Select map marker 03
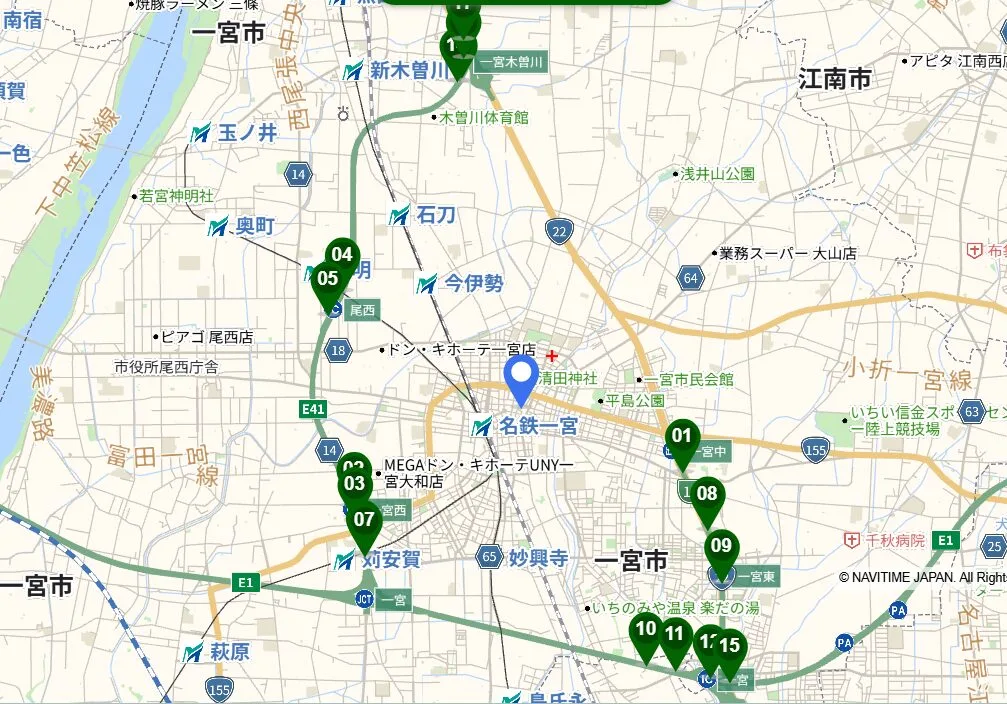1007x704 pixels. pyautogui.click(x=355, y=486)
